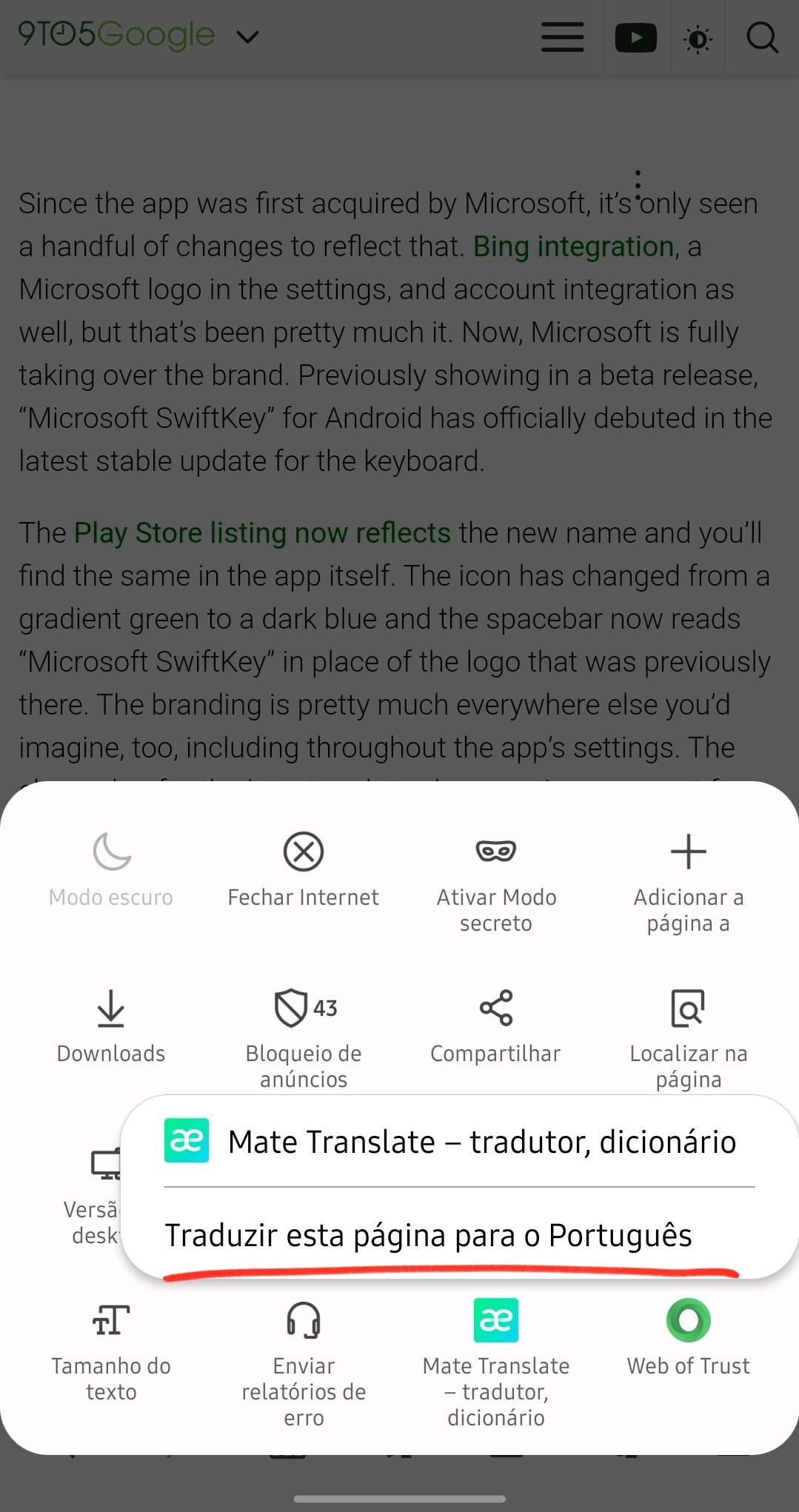Enable Ativar Modo secreto

click(496, 883)
